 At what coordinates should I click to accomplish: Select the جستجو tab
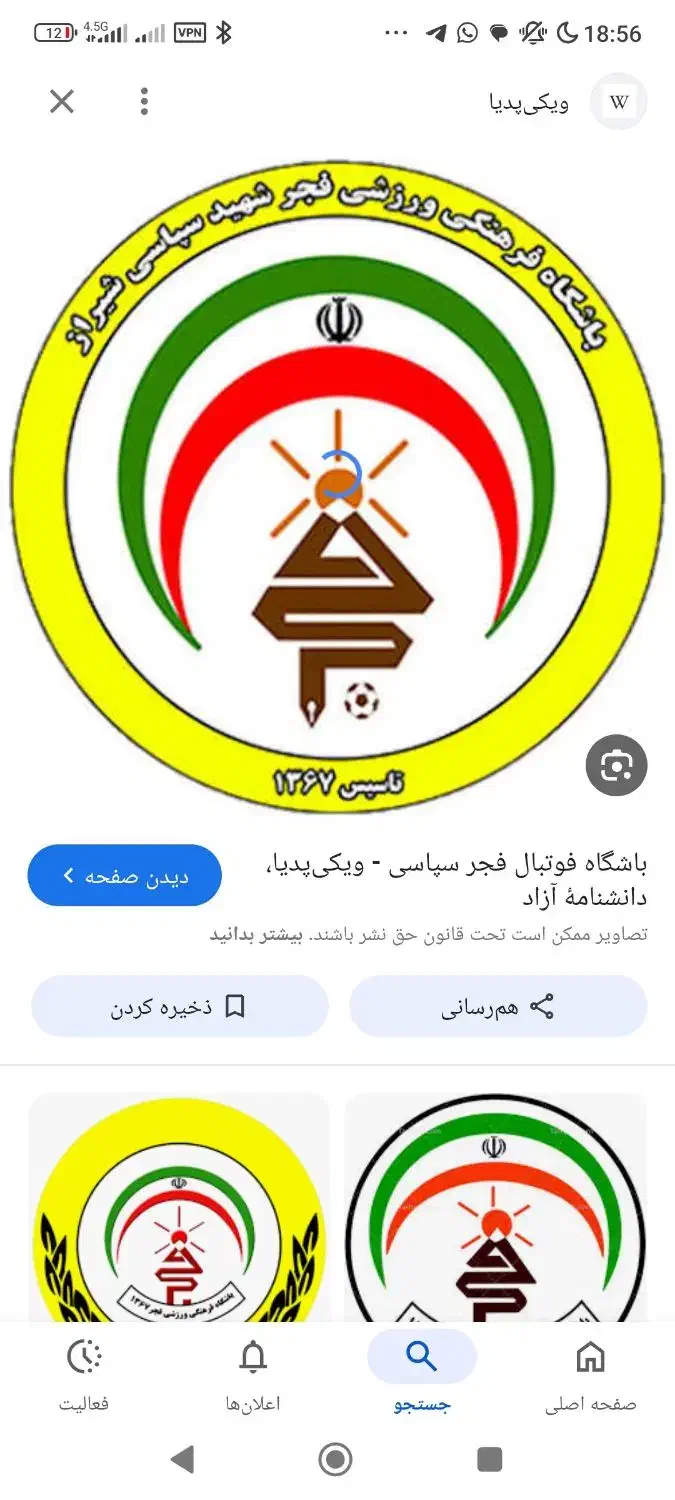pyautogui.click(x=422, y=1377)
